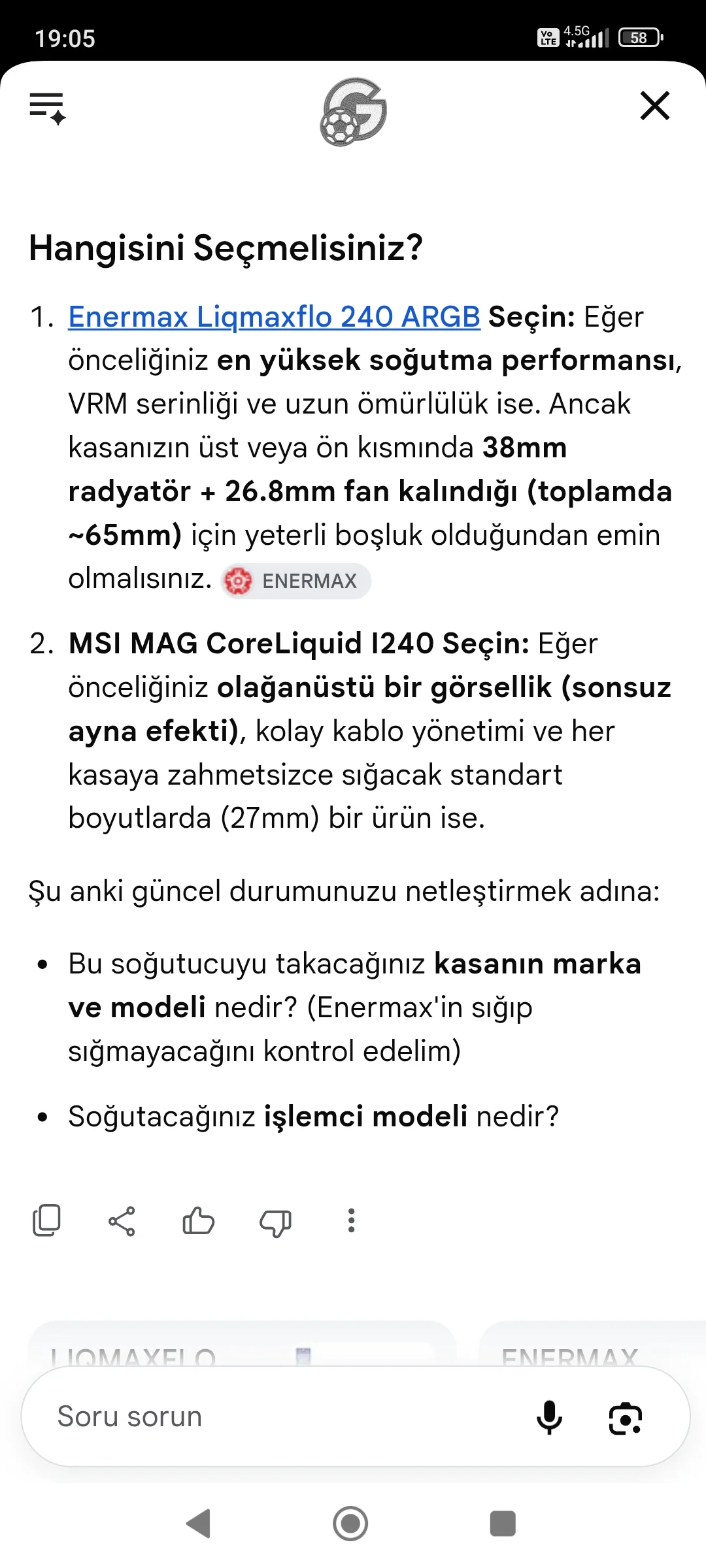Start voice input with the microphone
The width and height of the screenshot is (706, 1568).
tap(550, 1417)
